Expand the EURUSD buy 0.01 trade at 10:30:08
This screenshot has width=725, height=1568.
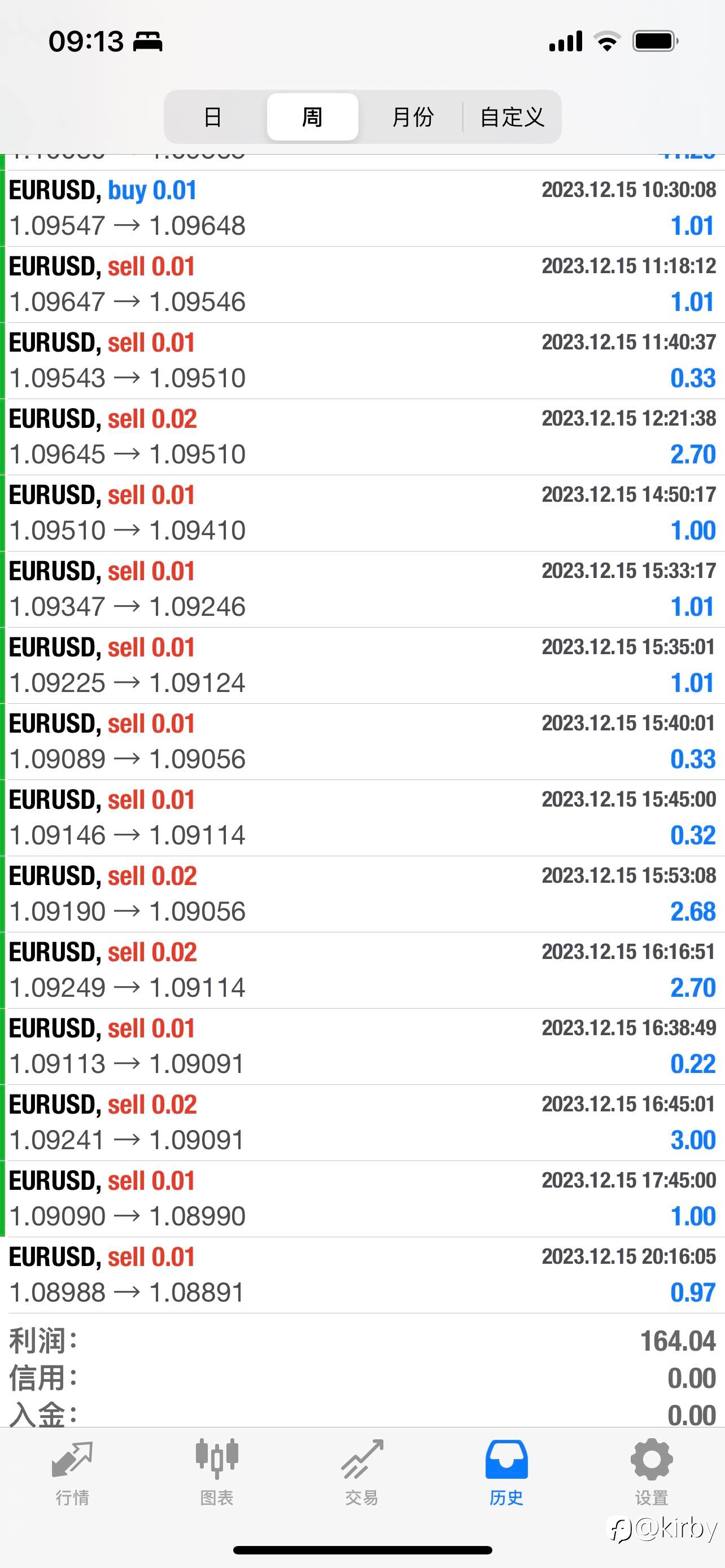click(x=362, y=208)
